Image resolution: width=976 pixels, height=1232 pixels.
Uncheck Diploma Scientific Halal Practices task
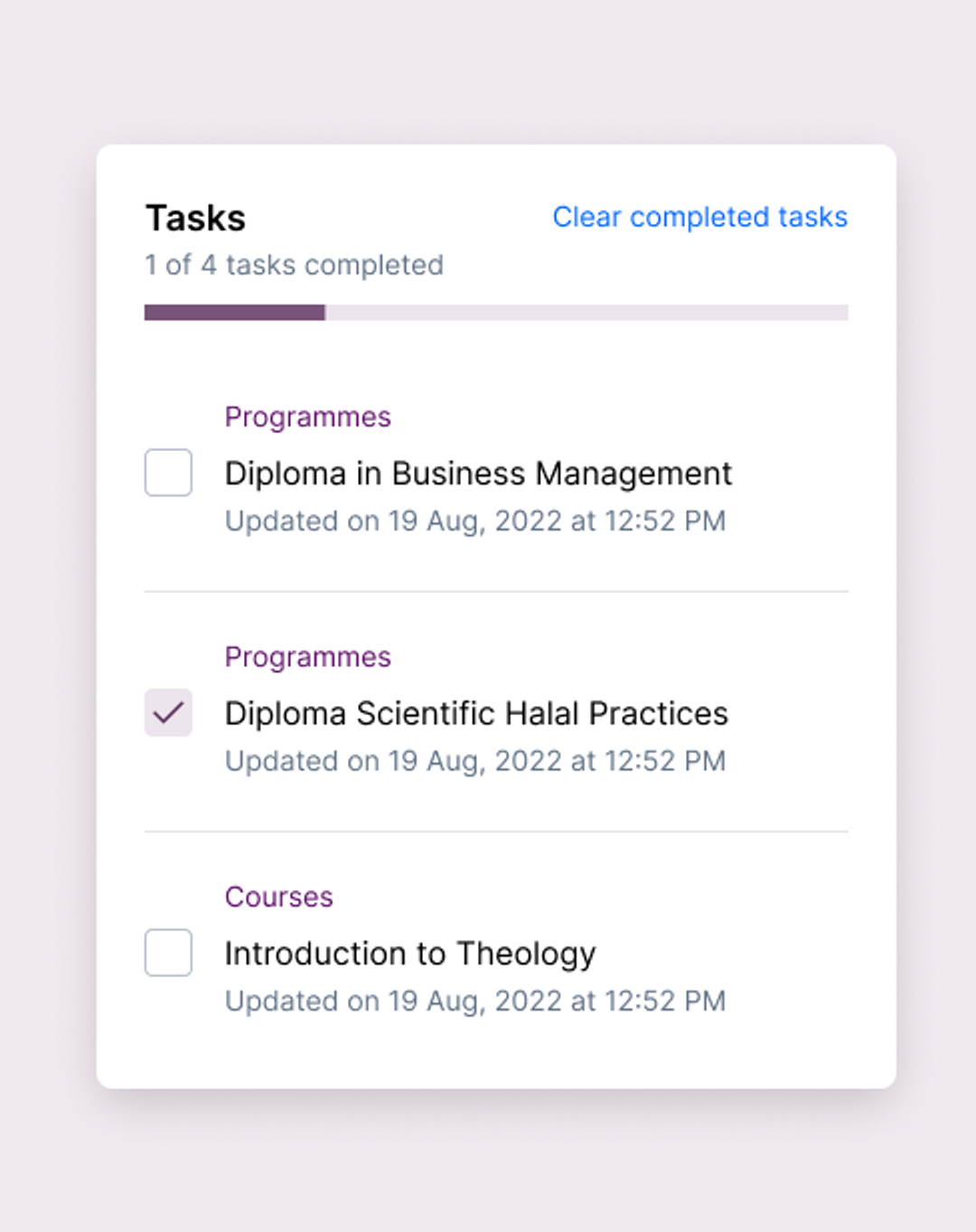(168, 713)
